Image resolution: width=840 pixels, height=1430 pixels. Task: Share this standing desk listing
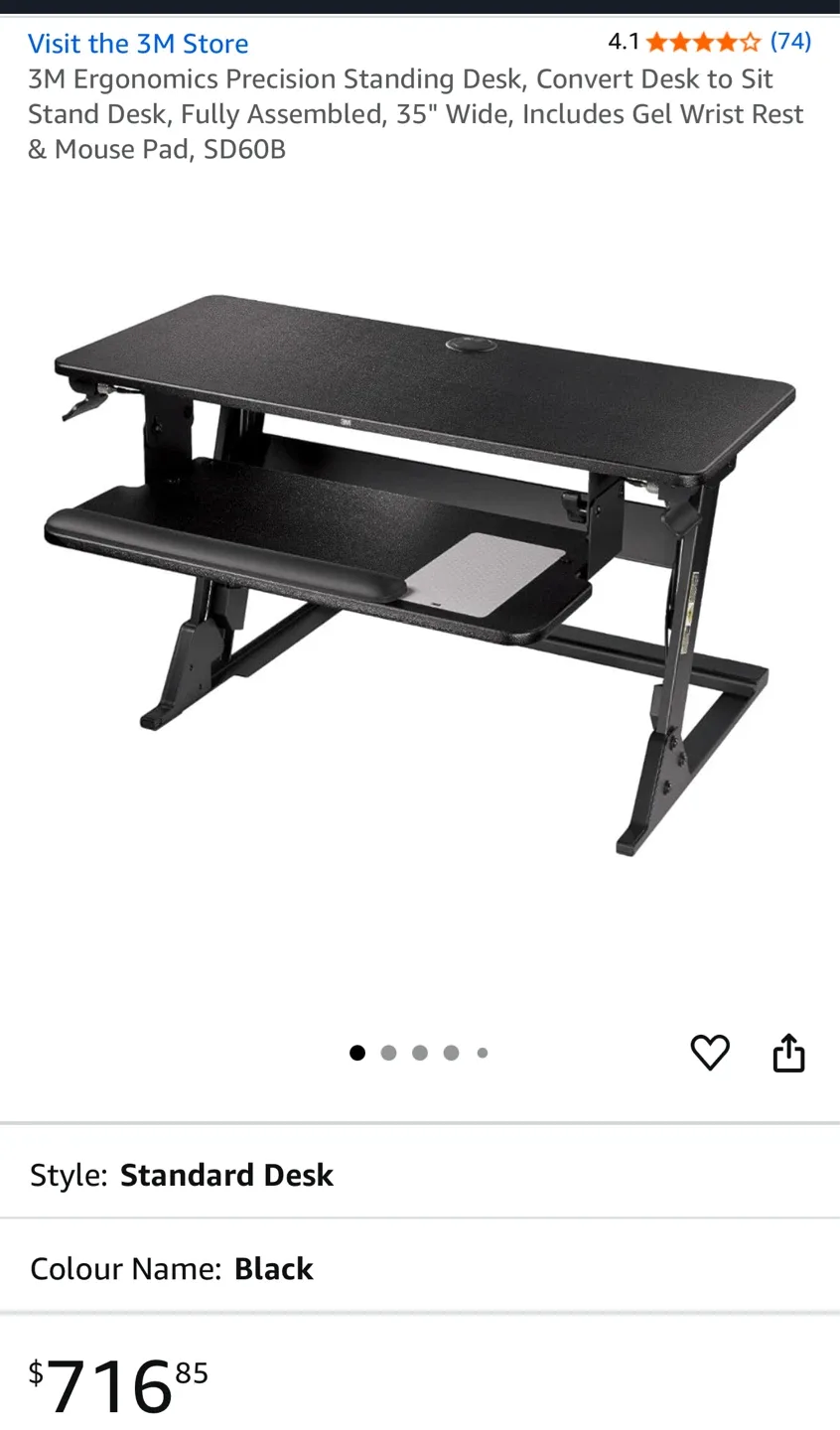point(788,1053)
